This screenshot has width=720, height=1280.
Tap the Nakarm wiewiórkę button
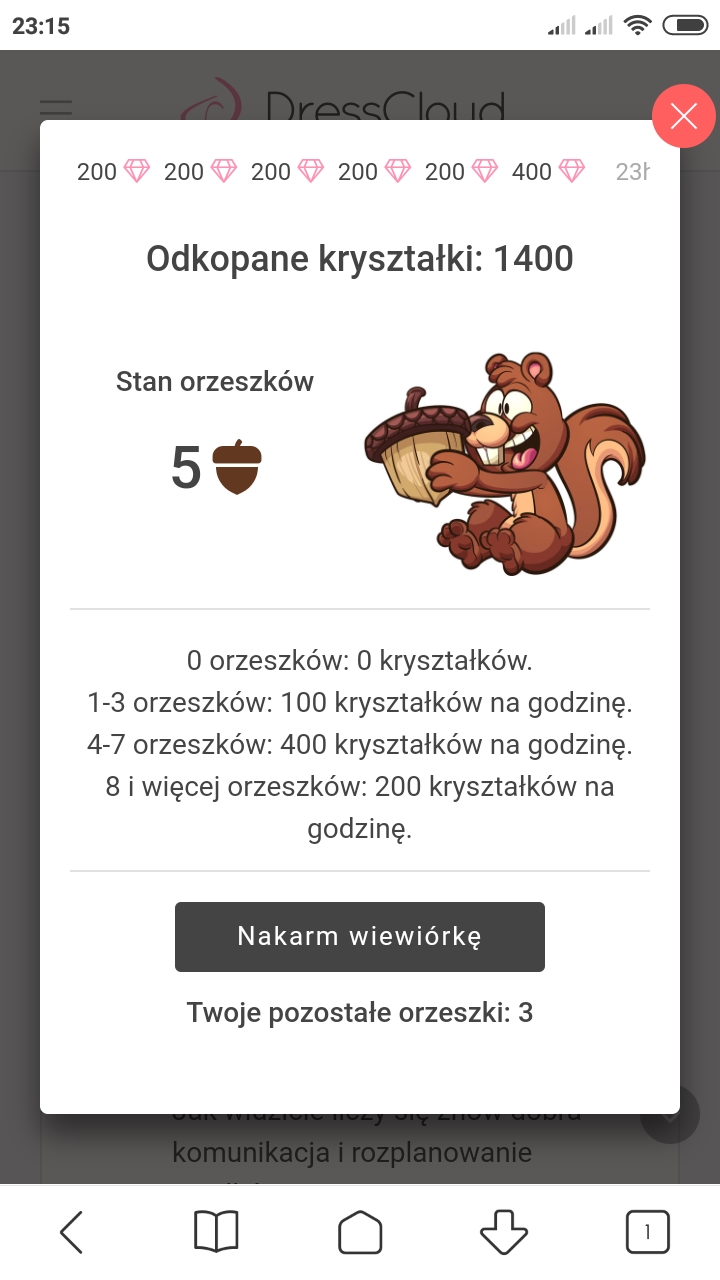tap(360, 937)
